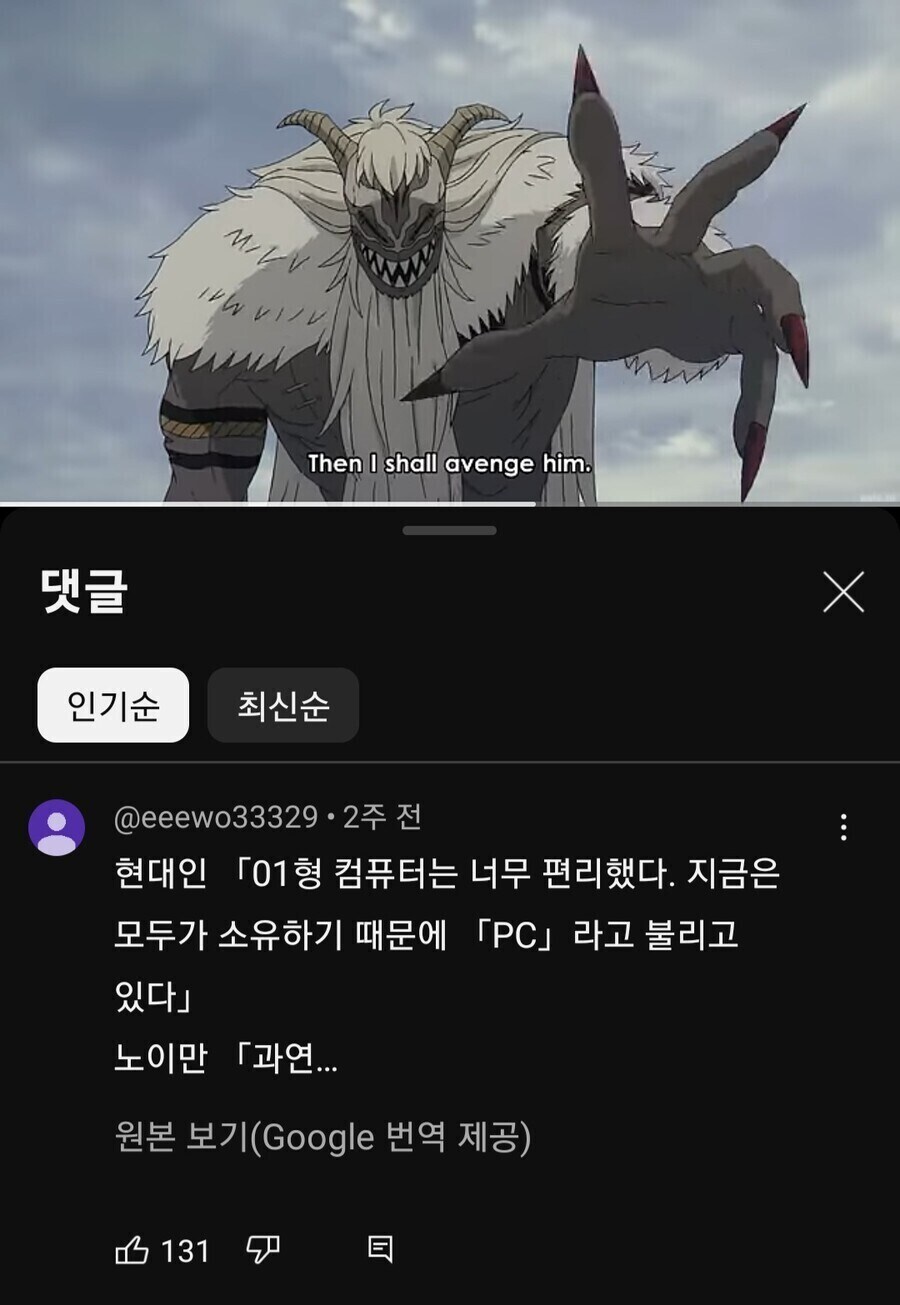This screenshot has height=1305, width=900.
Task: Select the 인기순 sorting chip
Action: point(112,705)
